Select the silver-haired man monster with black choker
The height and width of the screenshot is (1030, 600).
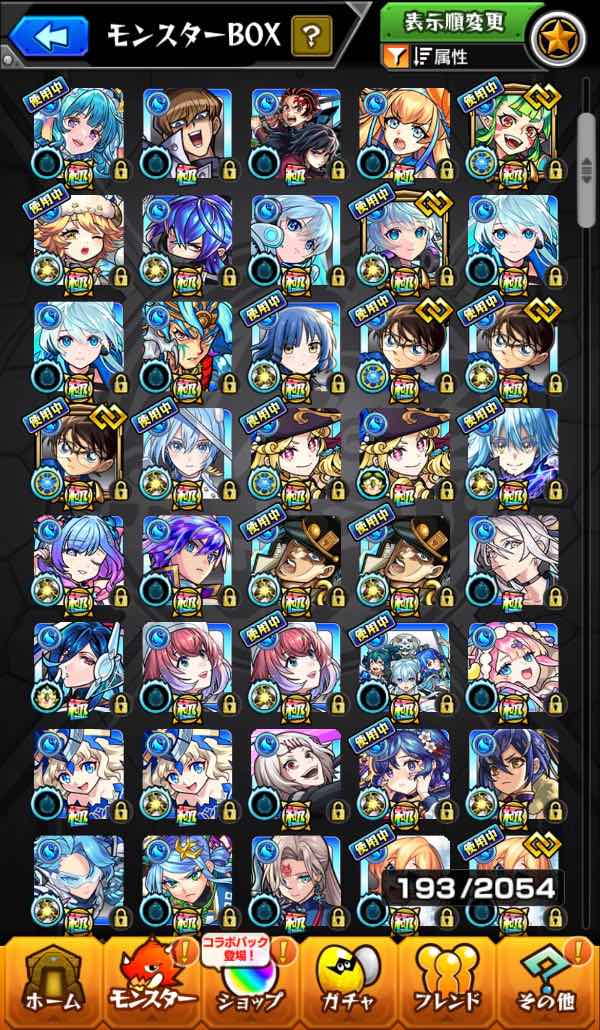[513, 562]
